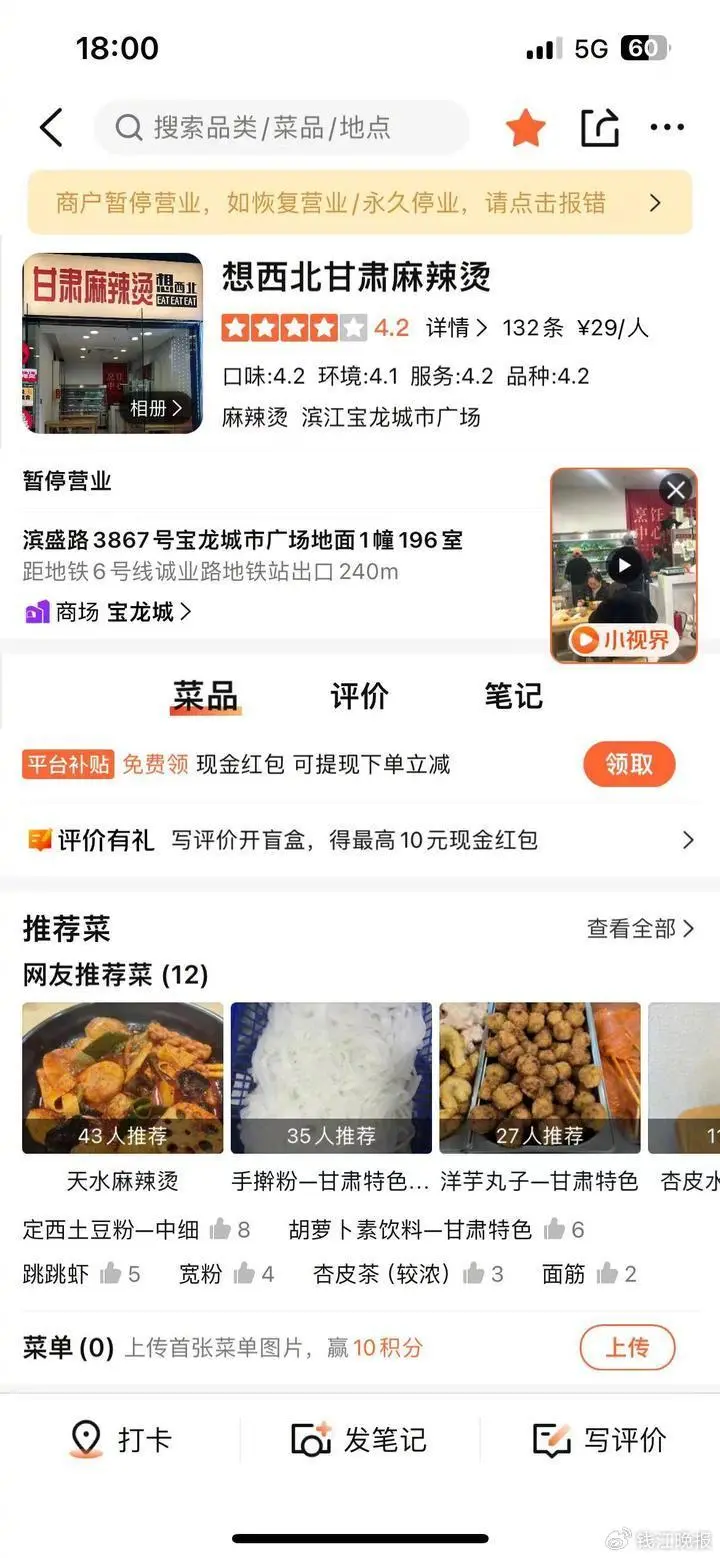View the shop photo album
This screenshot has width=720, height=1558.
tap(156, 408)
